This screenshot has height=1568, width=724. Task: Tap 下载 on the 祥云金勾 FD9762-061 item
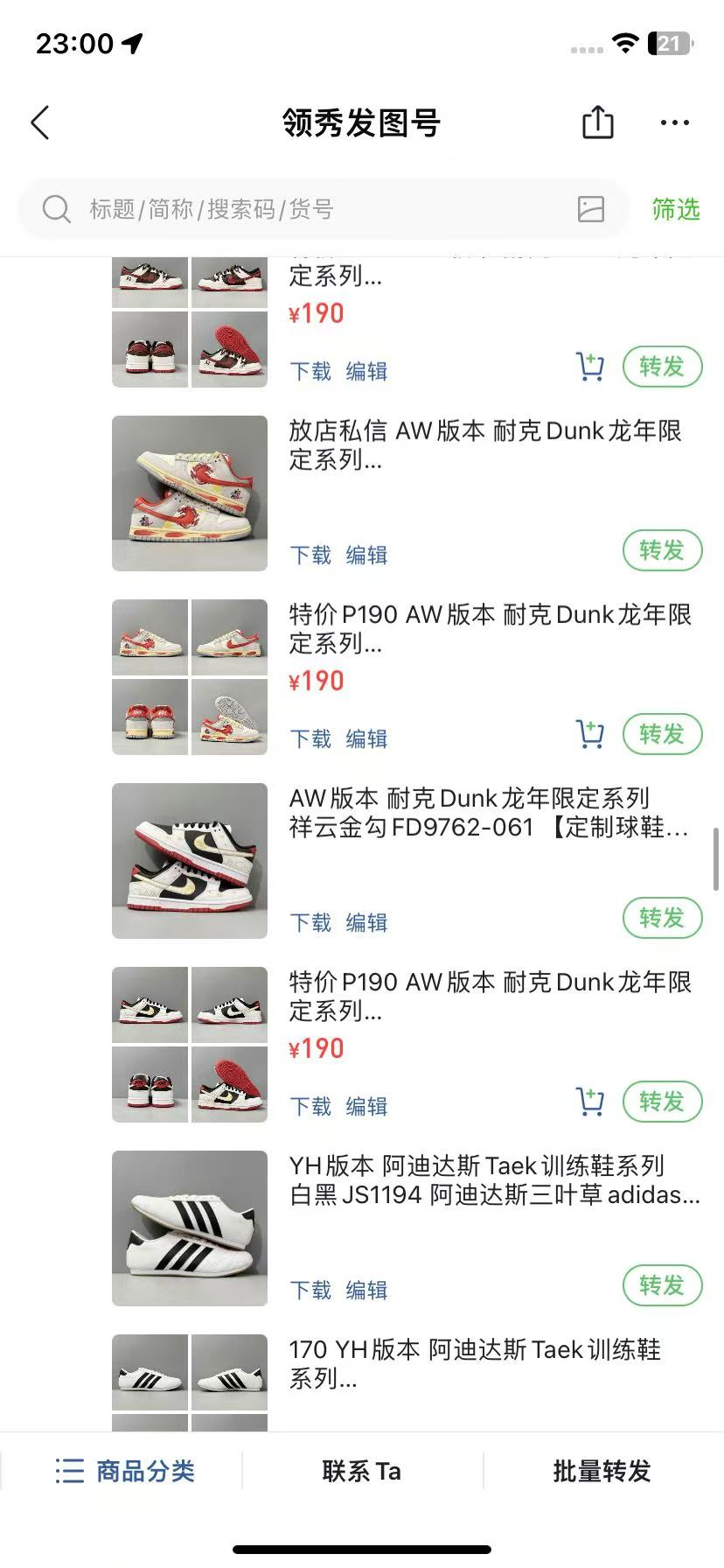(310, 922)
